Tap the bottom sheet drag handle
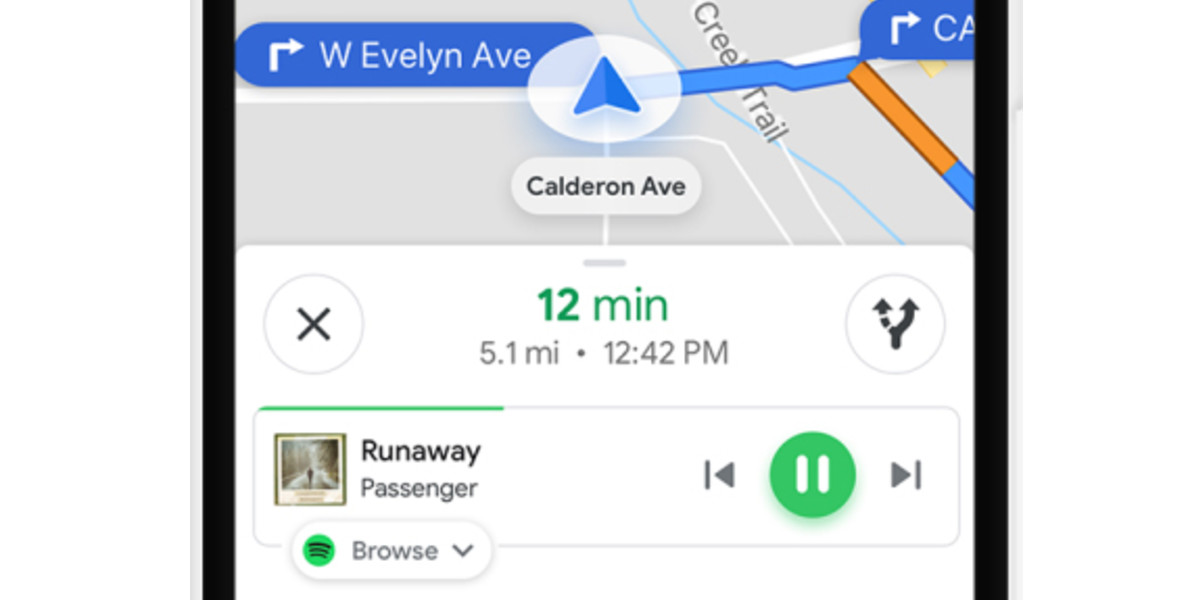Screen dimensions: 1200x600 click(604, 263)
